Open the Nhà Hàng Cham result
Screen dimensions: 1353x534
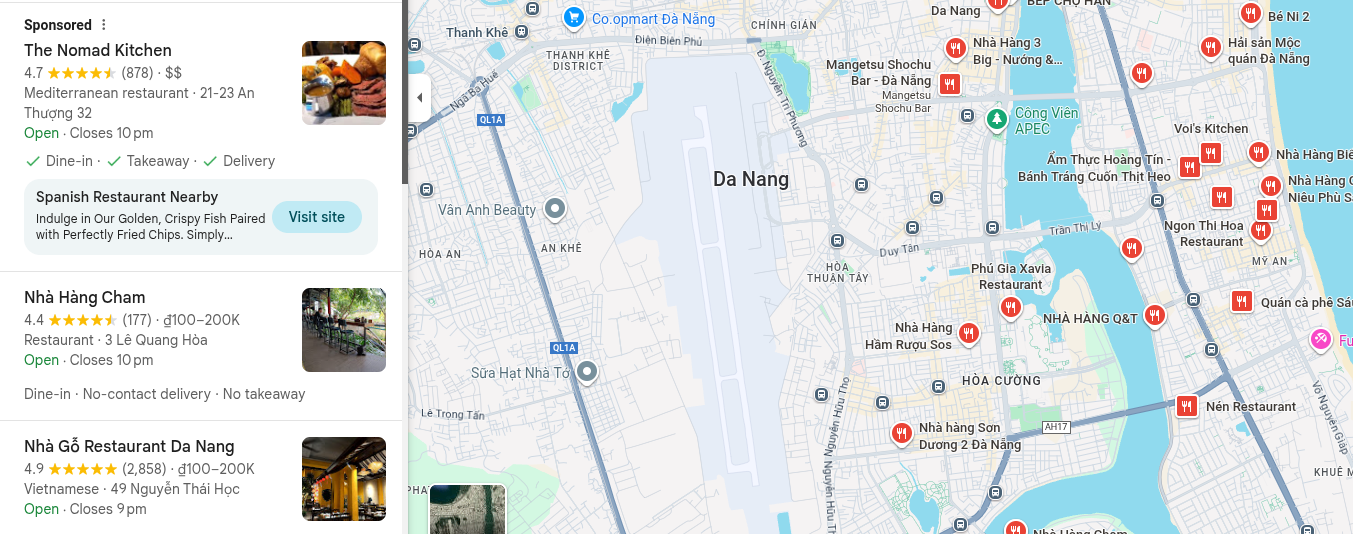pos(85,297)
